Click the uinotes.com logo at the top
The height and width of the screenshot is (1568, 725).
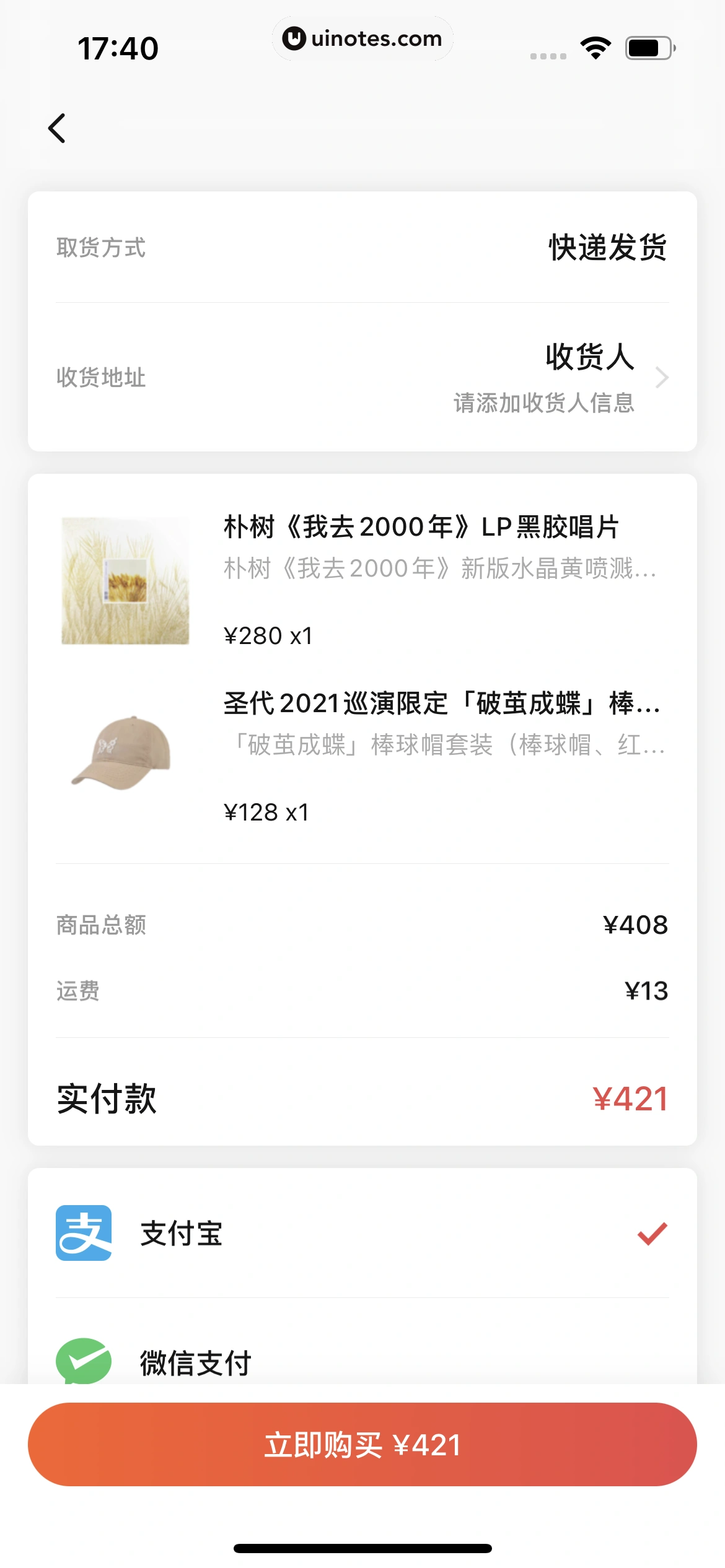[x=362, y=38]
